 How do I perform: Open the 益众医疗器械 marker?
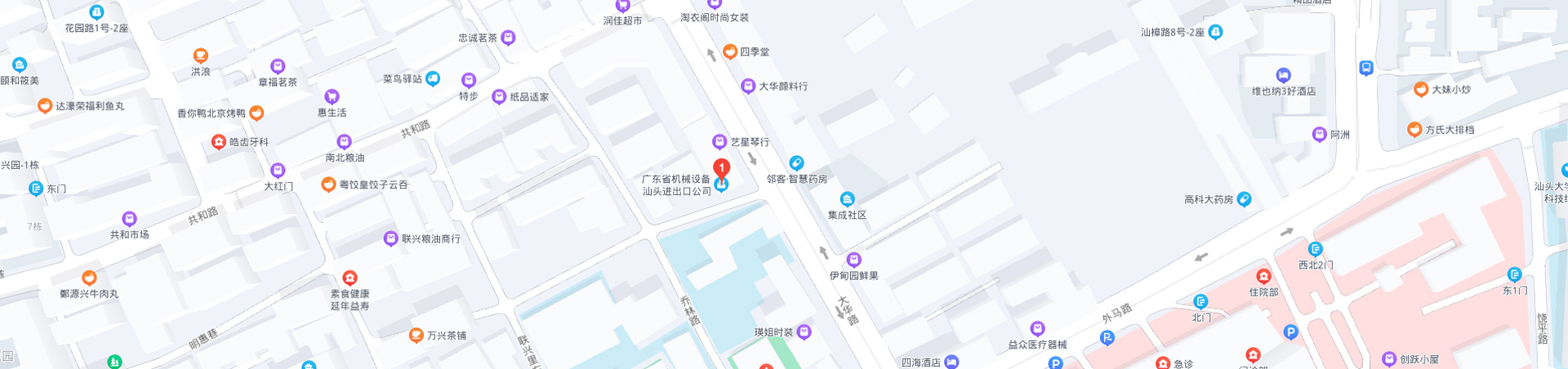[1037, 328]
